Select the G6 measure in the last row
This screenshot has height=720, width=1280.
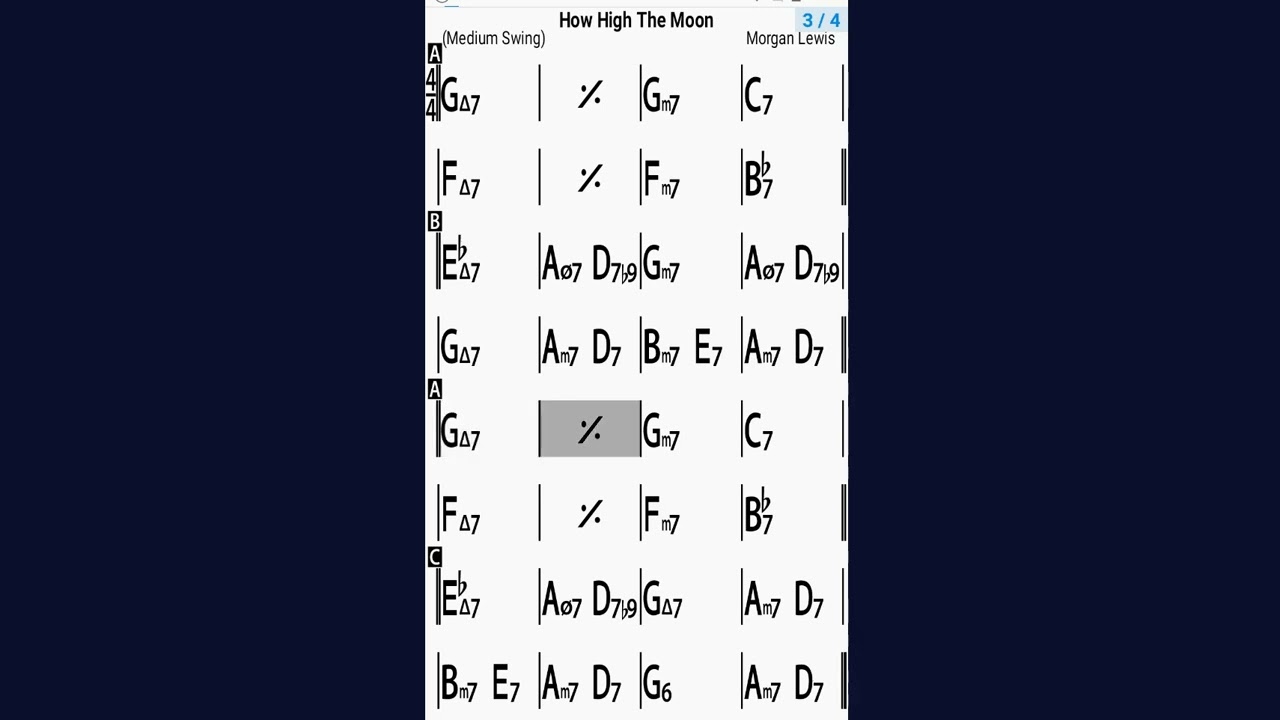688,684
